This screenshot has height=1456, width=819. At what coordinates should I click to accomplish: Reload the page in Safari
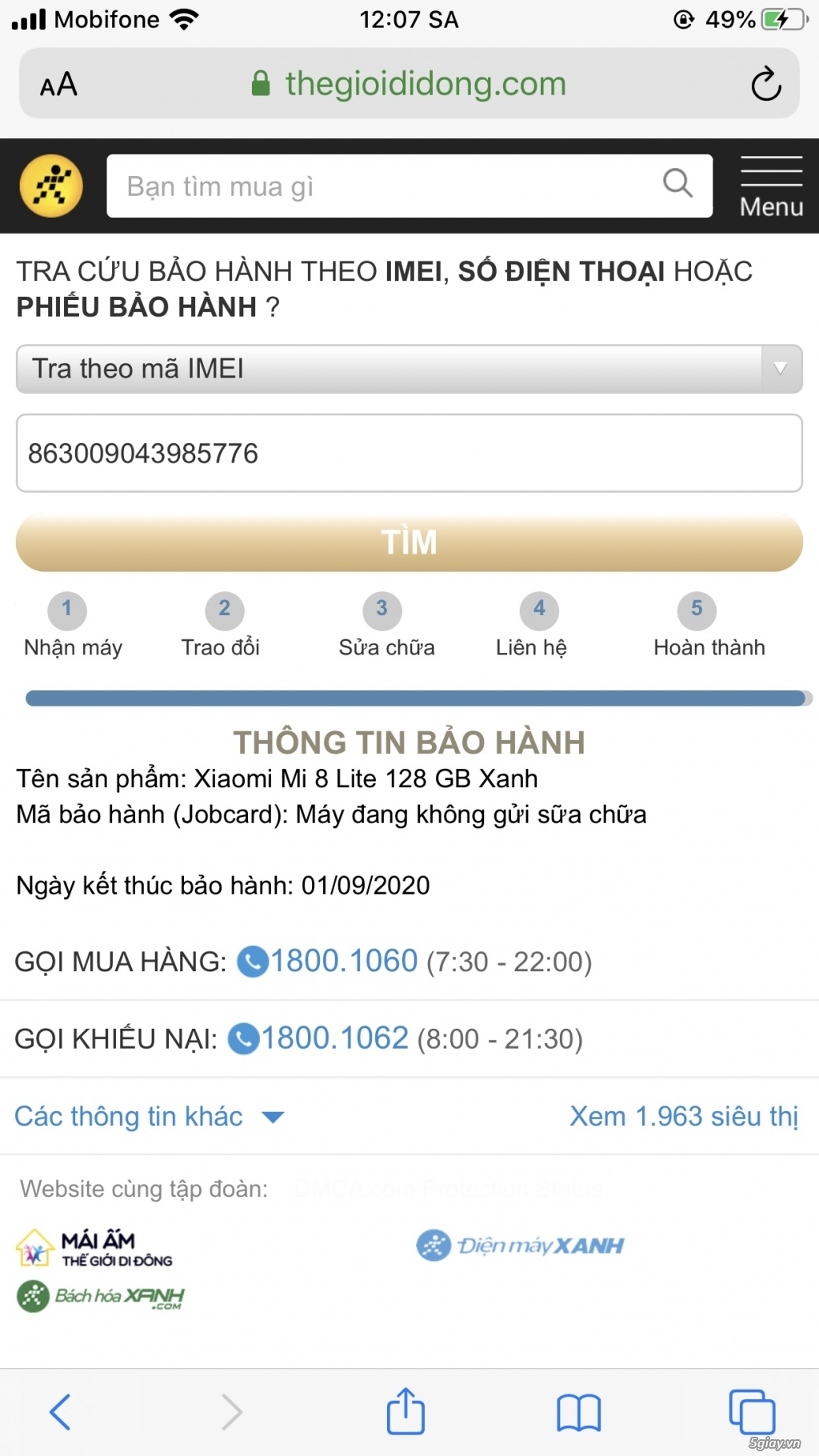pyautogui.click(x=765, y=83)
